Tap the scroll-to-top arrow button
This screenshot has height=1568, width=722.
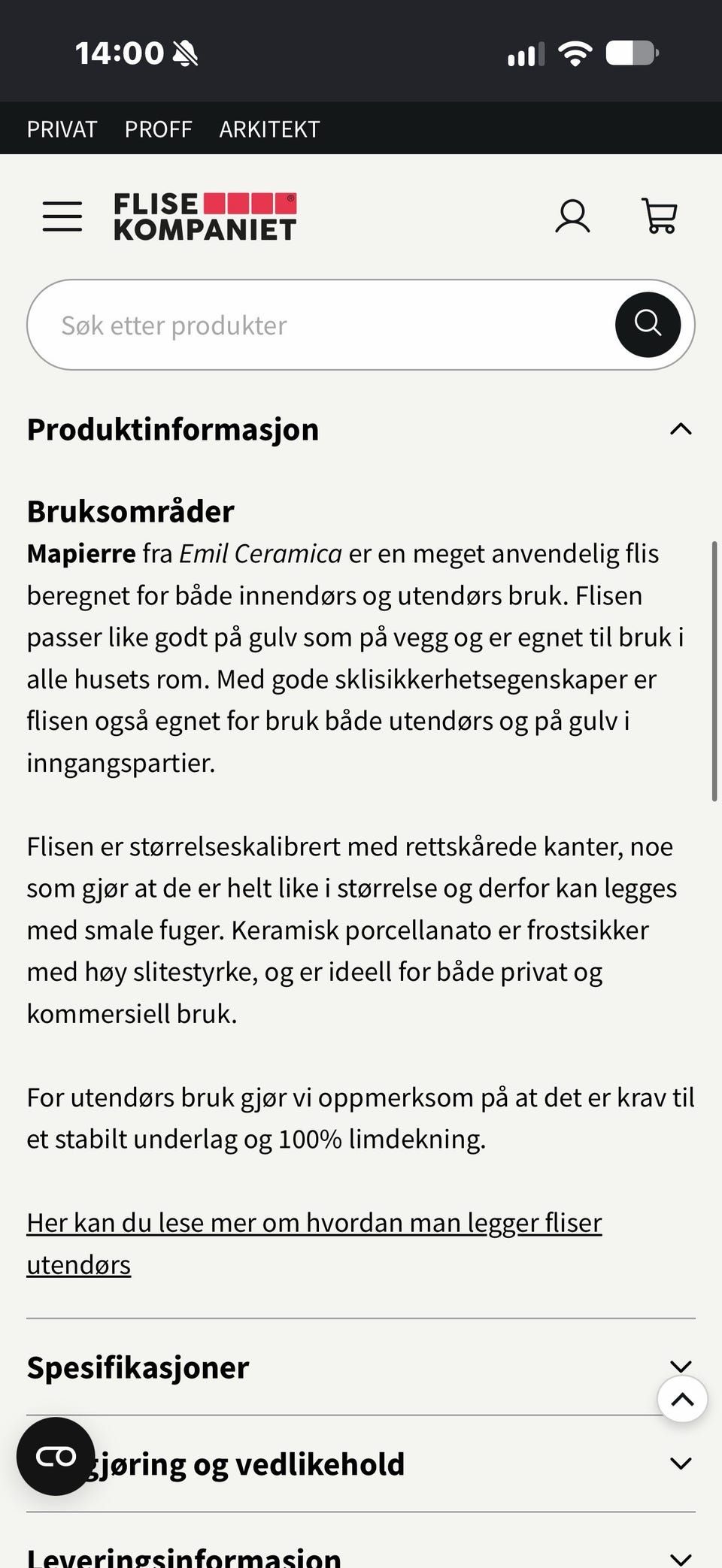point(682,1400)
